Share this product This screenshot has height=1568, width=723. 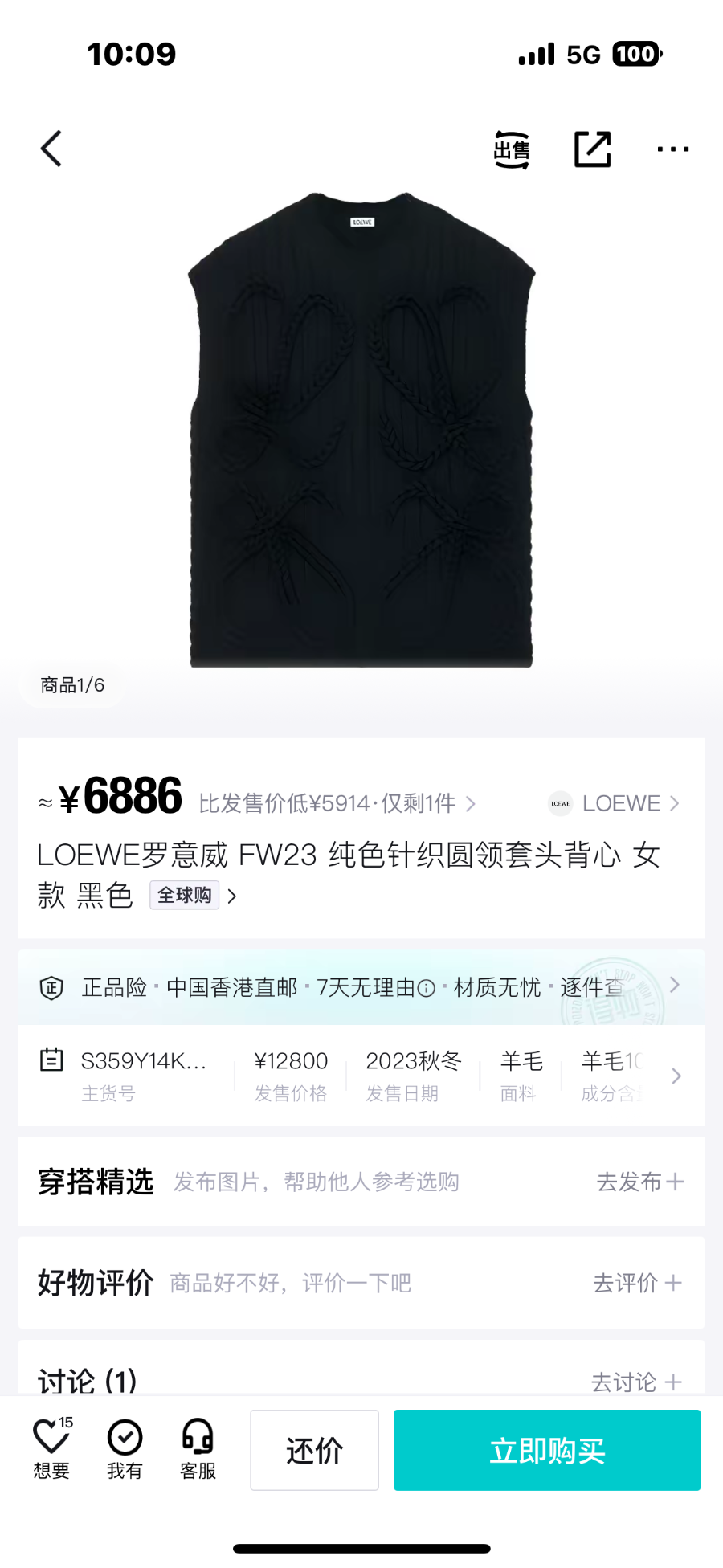tap(593, 149)
